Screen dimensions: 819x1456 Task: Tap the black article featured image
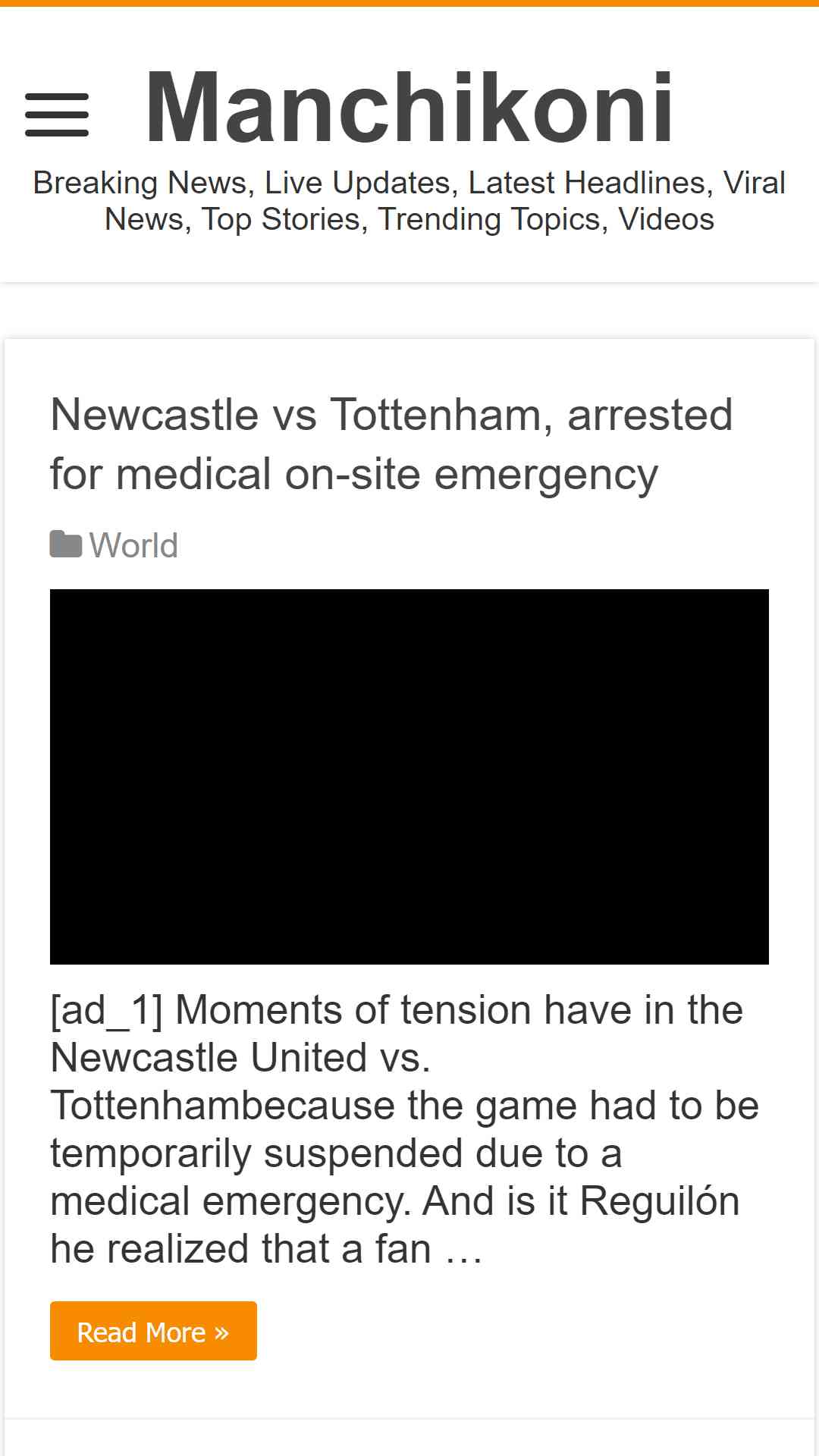[409, 777]
